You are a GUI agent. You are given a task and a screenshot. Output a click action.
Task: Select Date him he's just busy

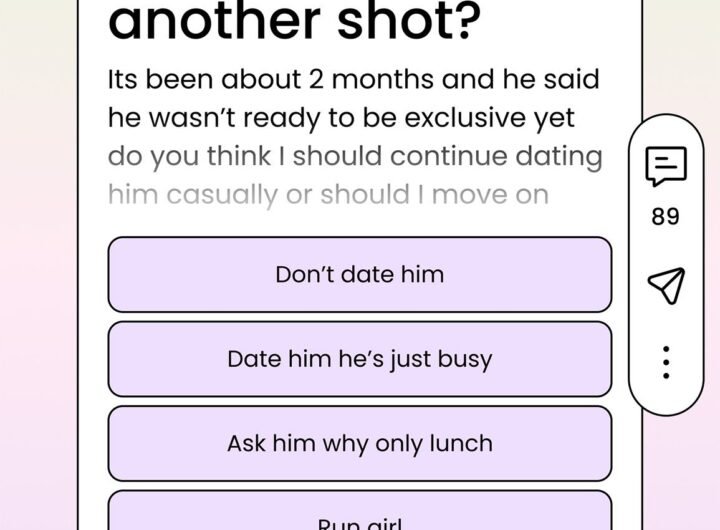coord(359,359)
